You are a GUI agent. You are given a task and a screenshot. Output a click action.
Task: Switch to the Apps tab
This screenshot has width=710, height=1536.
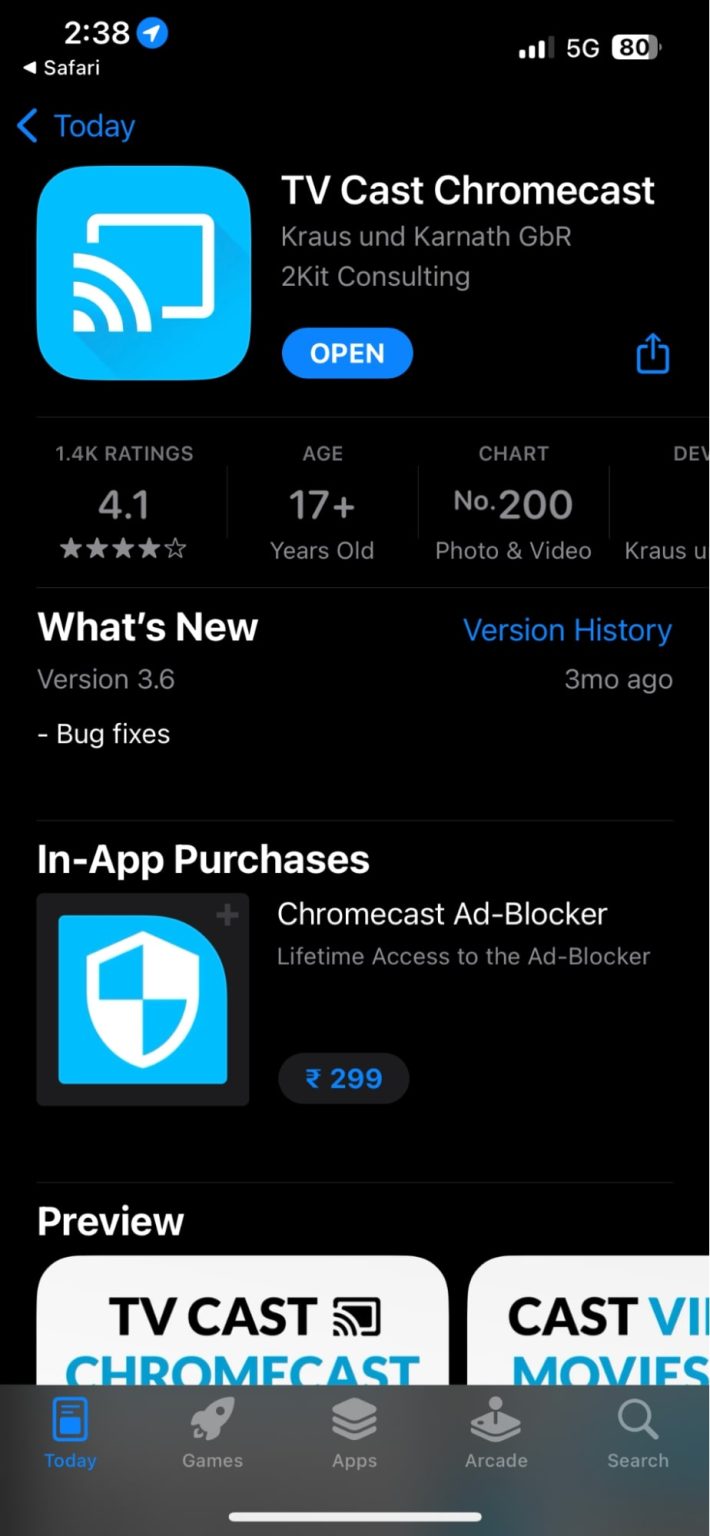pyautogui.click(x=354, y=1433)
